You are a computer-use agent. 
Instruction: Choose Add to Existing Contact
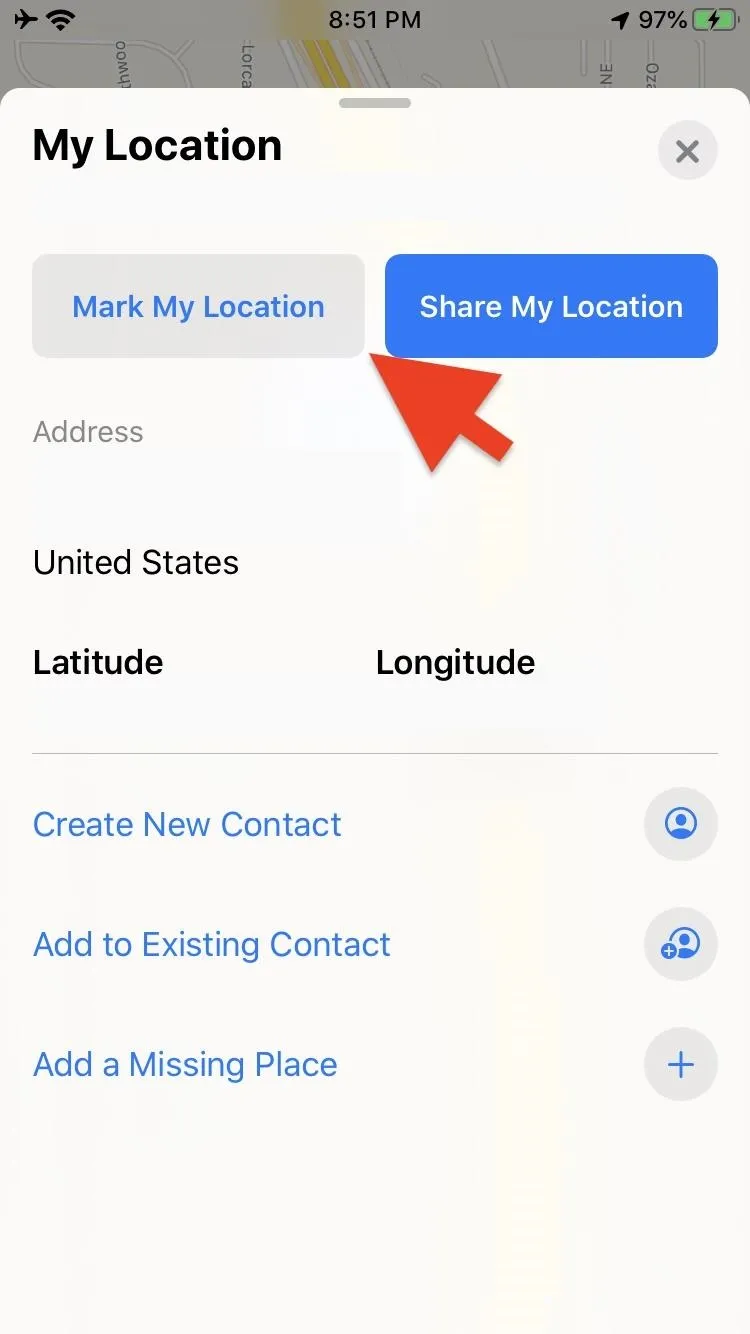375,944
